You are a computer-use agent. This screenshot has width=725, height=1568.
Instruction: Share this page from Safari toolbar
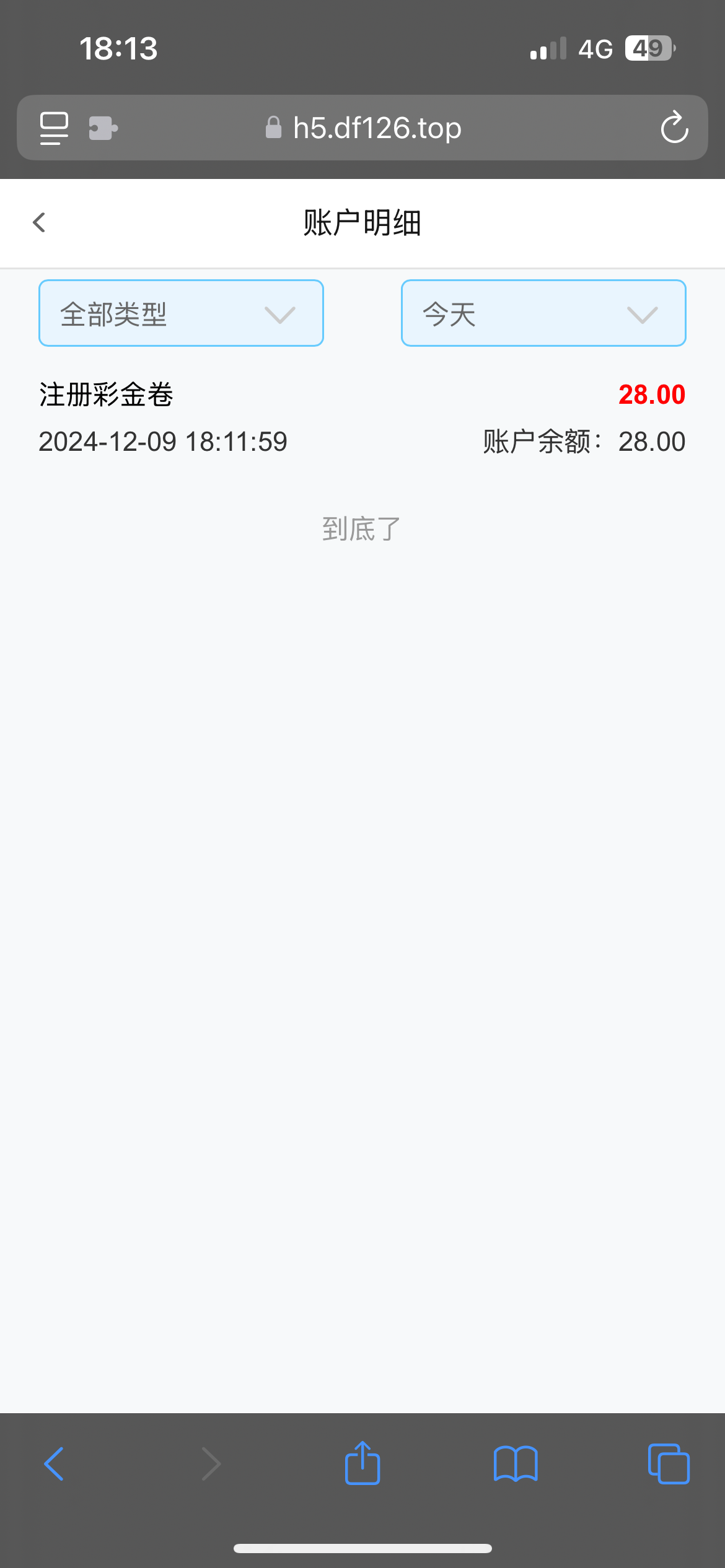point(362,1464)
